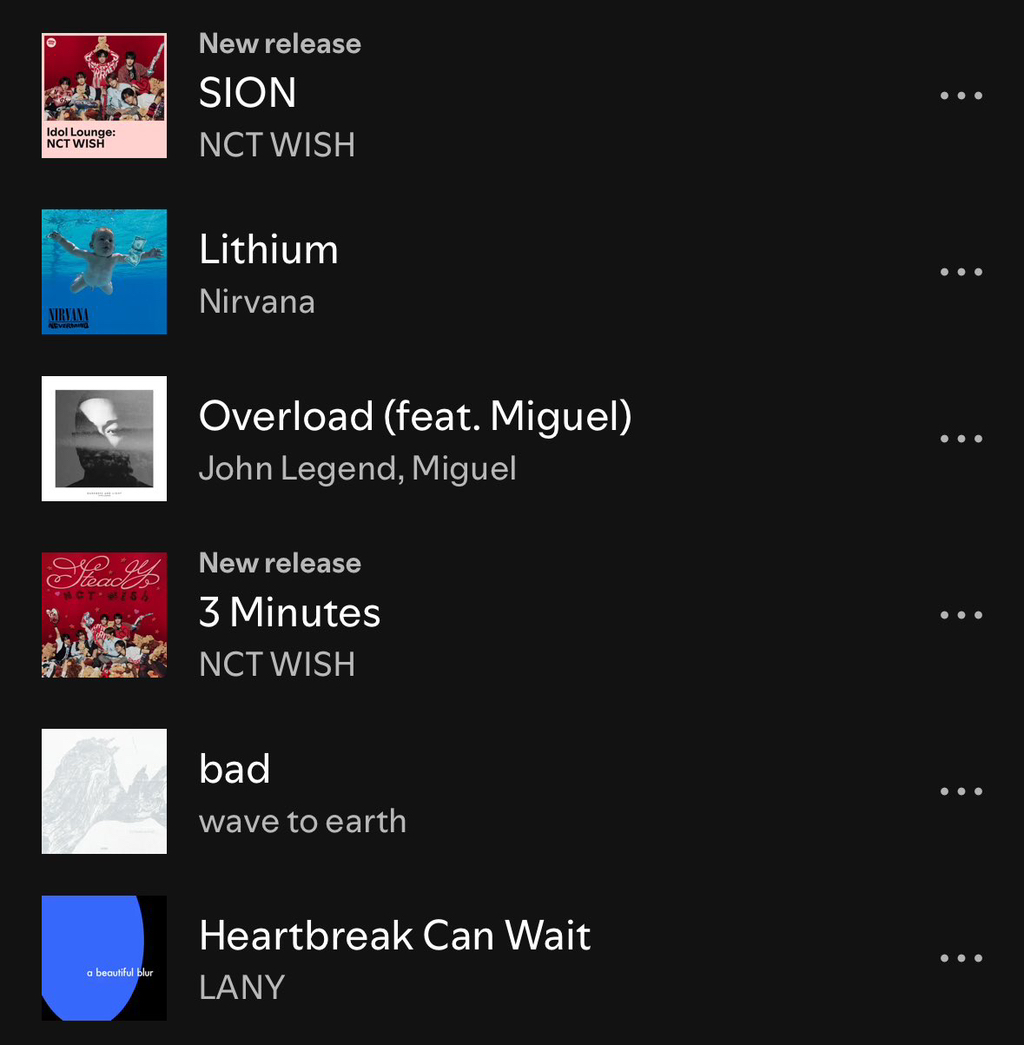Show more options for Heartbreak Can Wait

click(x=961, y=959)
